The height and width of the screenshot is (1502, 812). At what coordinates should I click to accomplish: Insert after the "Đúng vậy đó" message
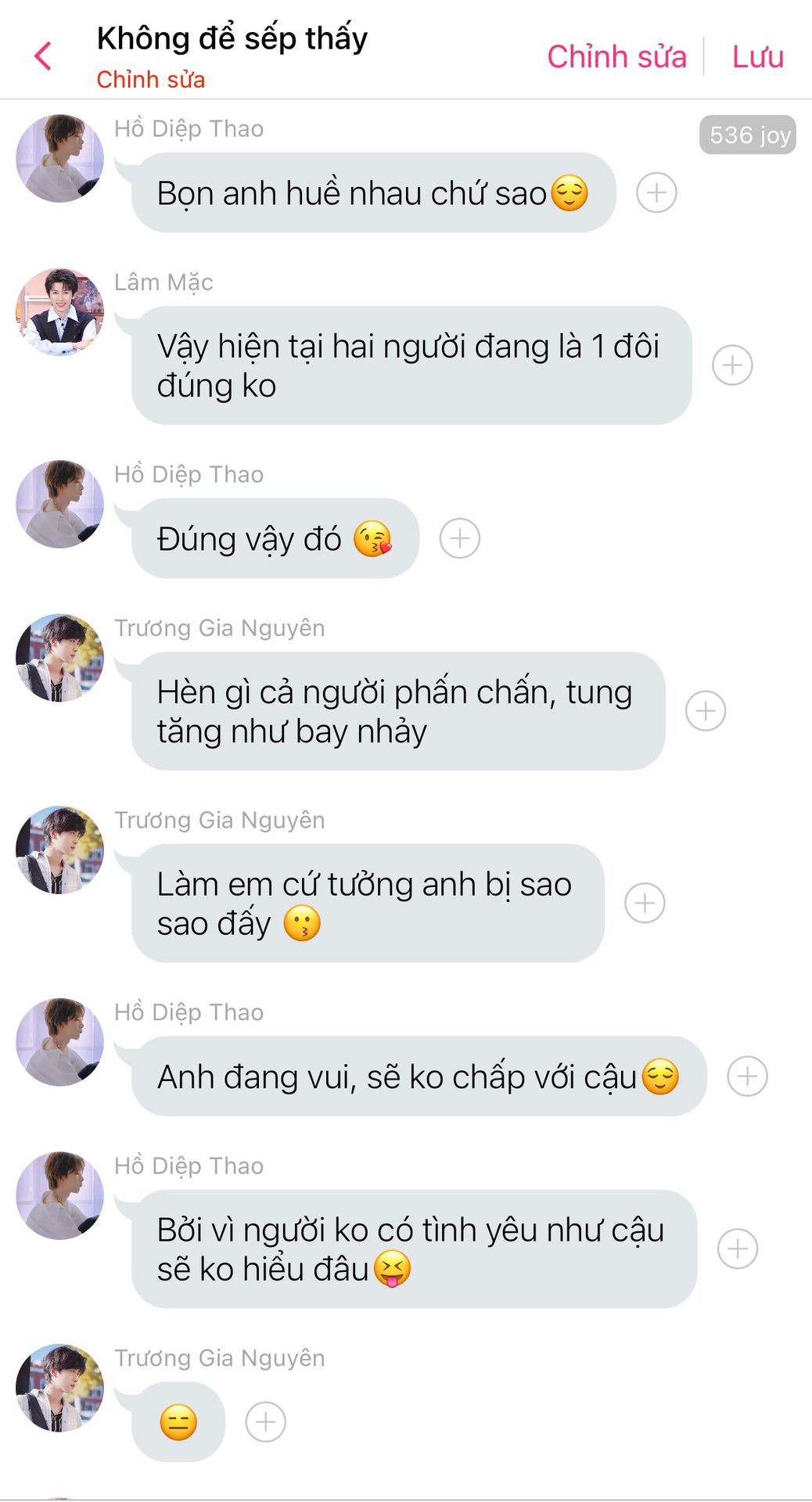(459, 538)
